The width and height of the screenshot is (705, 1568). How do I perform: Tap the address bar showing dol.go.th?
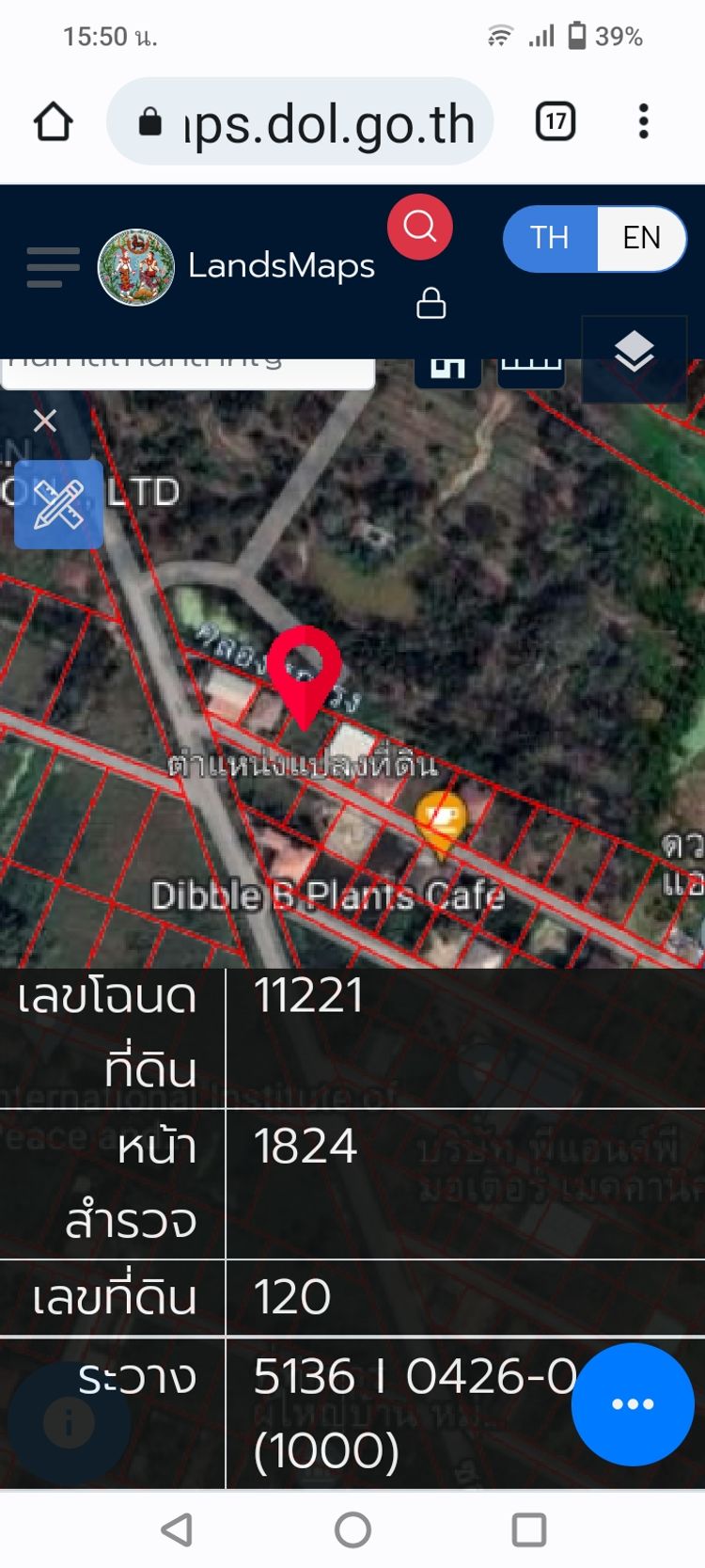point(301,122)
